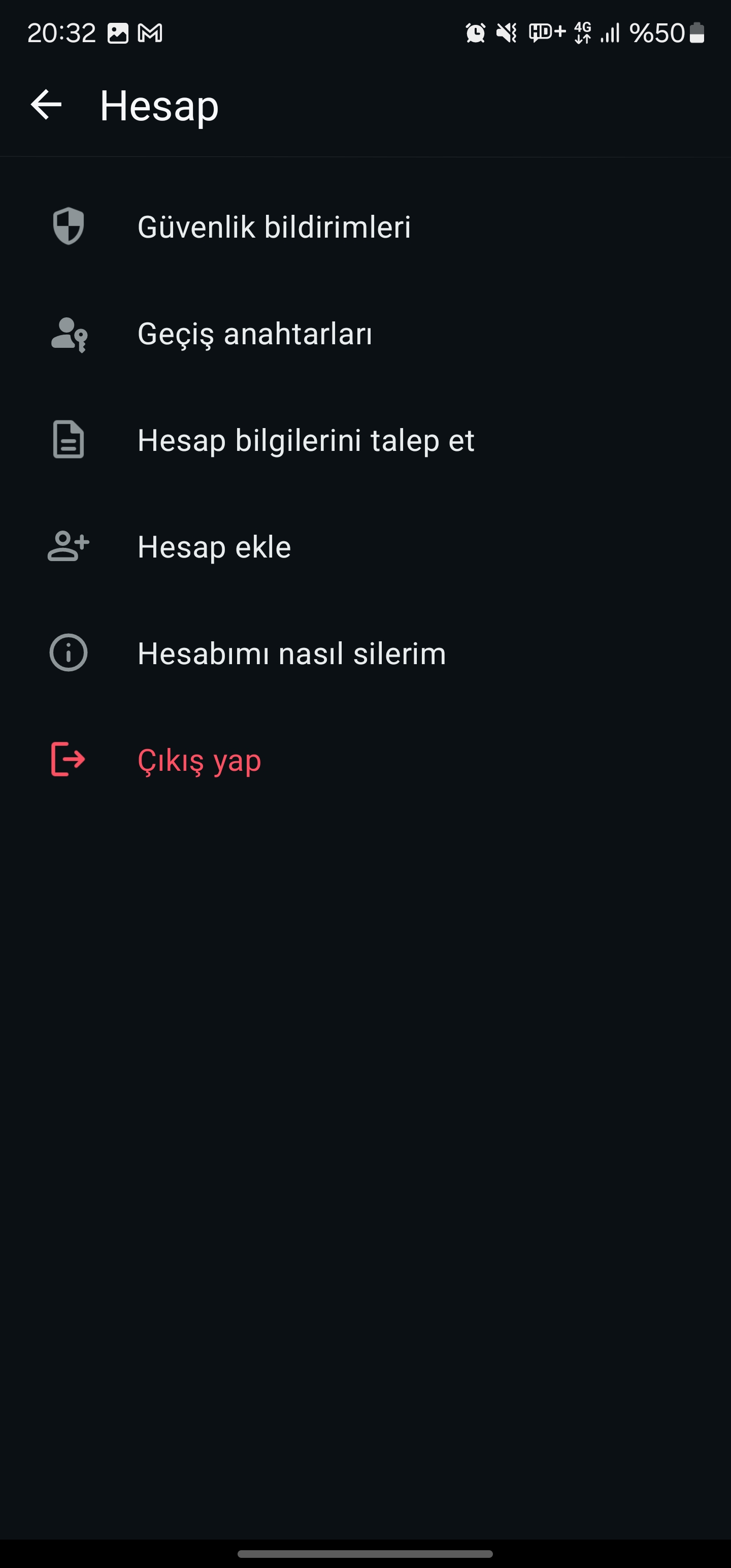The image size is (731, 1568).
Task: Open Geçiş anahtarları
Action: click(x=365, y=334)
